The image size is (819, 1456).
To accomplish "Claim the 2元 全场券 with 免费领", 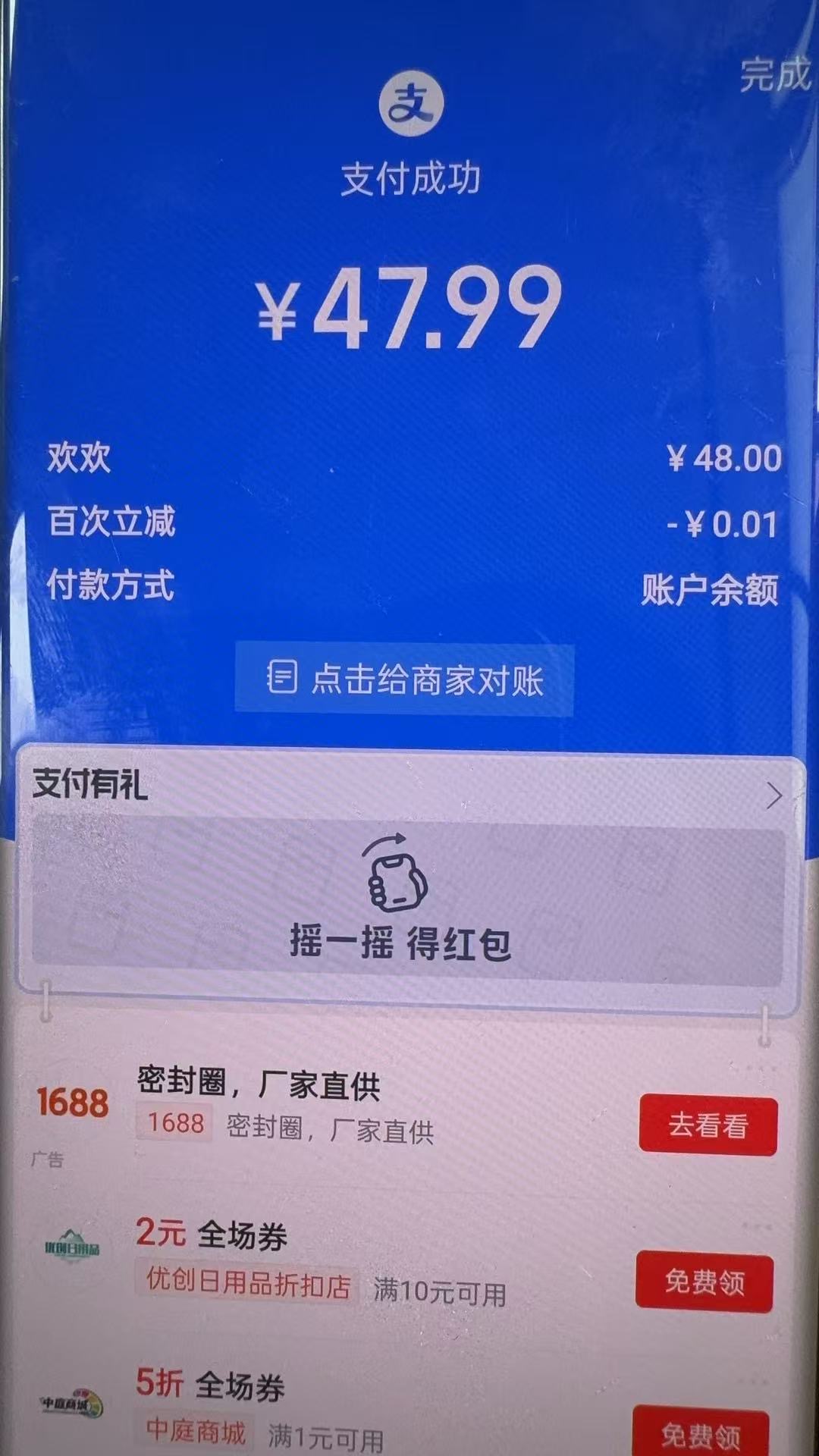I will pyautogui.click(x=704, y=1282).
